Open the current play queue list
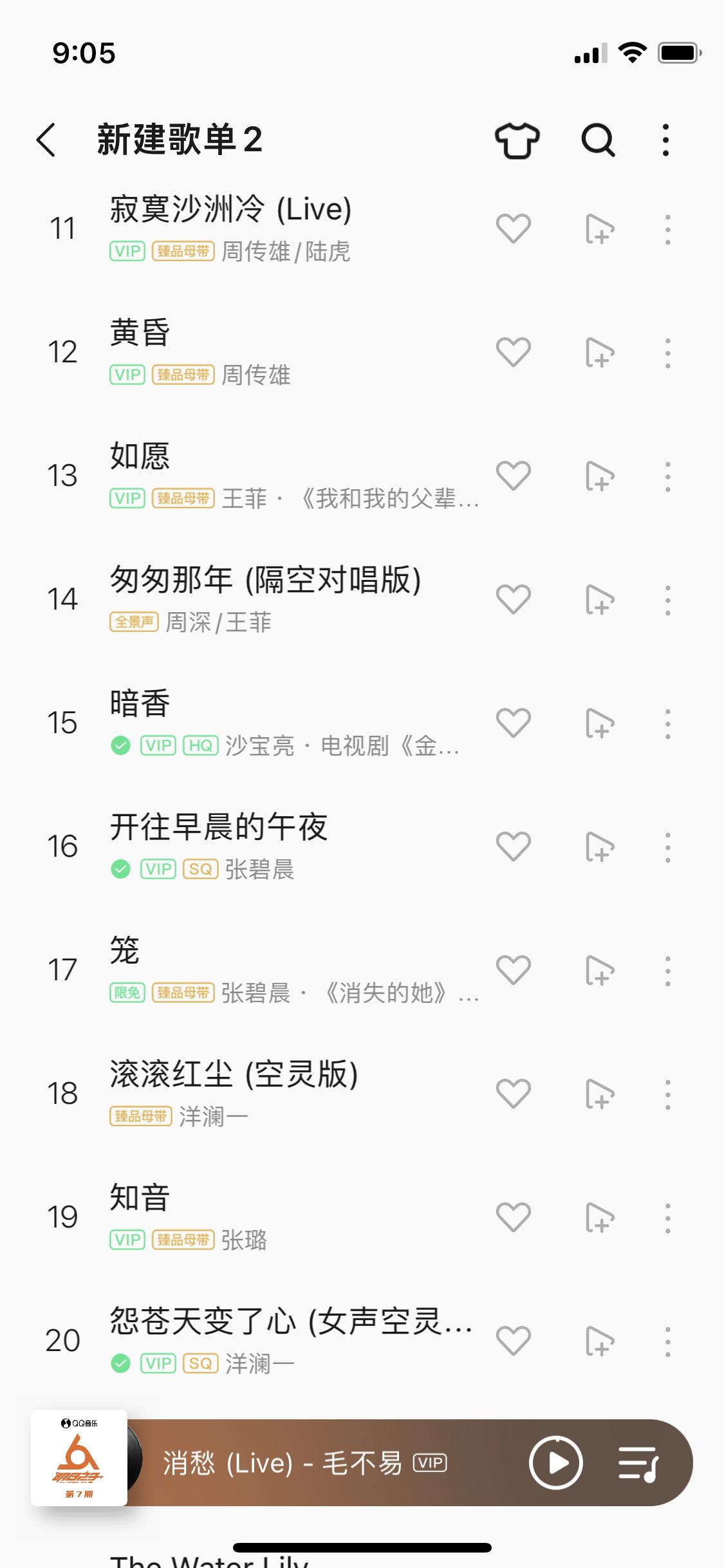This screenshot has height=1568, width=724. (x=638, y=1463)
